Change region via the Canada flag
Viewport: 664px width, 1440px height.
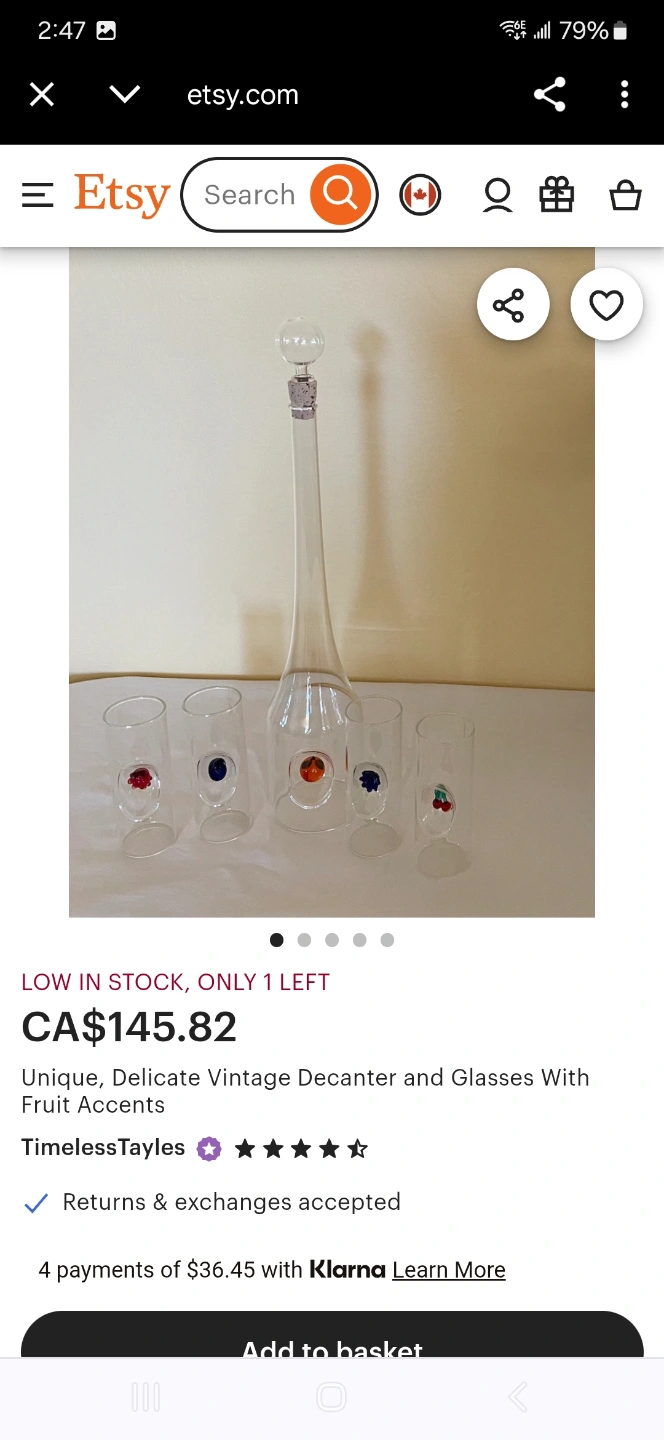coord(420,195)
